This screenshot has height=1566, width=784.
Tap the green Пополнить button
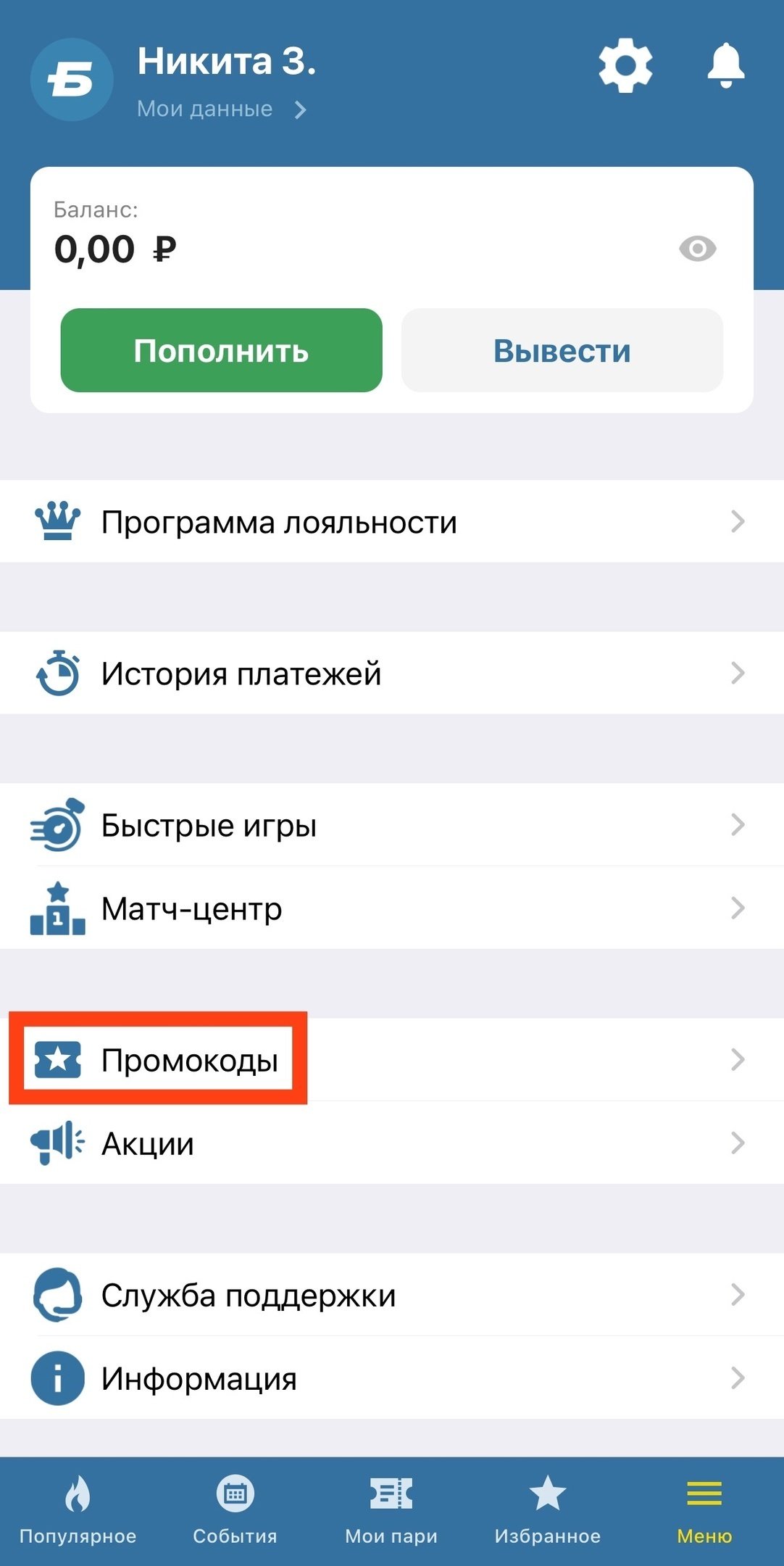(221, 351)
